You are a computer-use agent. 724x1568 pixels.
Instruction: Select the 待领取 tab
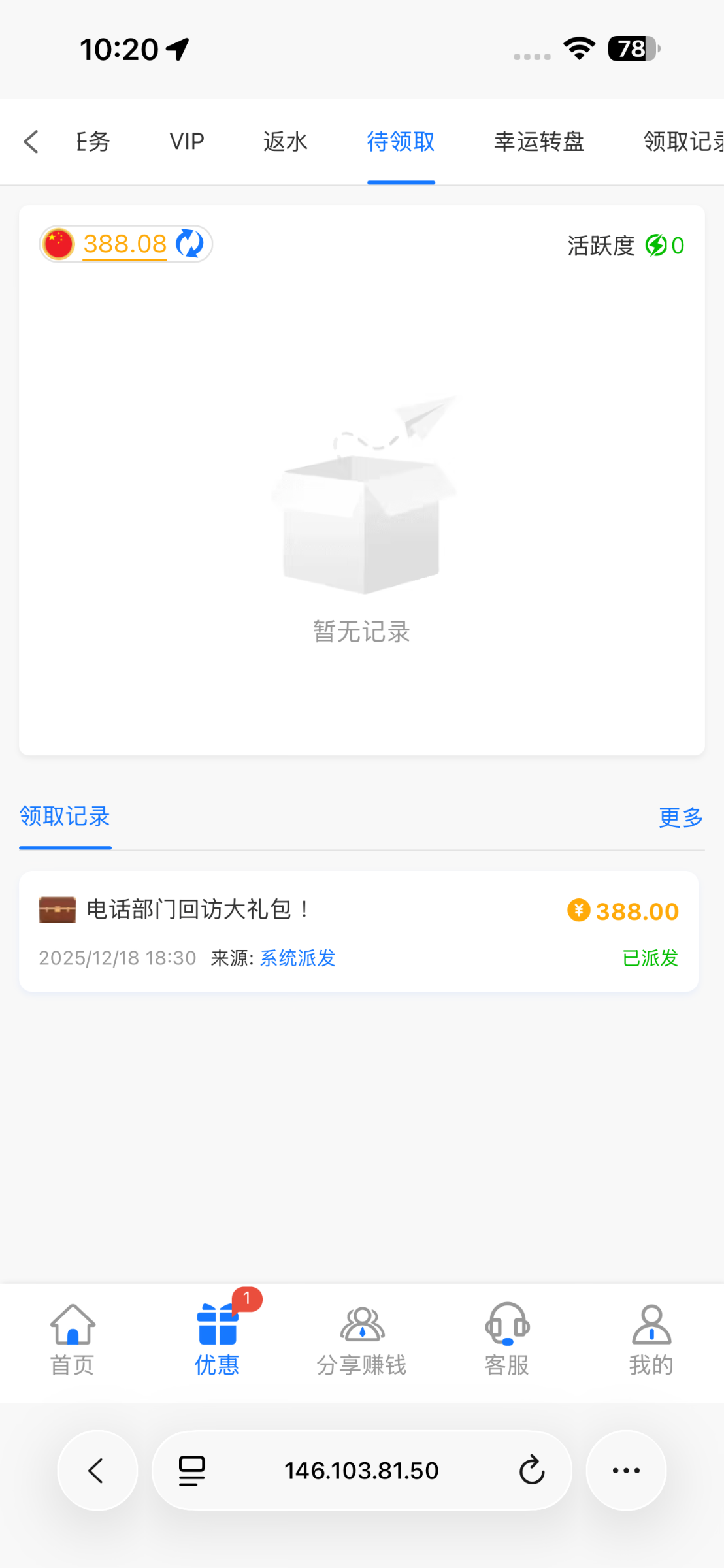[x=401, y=142]
